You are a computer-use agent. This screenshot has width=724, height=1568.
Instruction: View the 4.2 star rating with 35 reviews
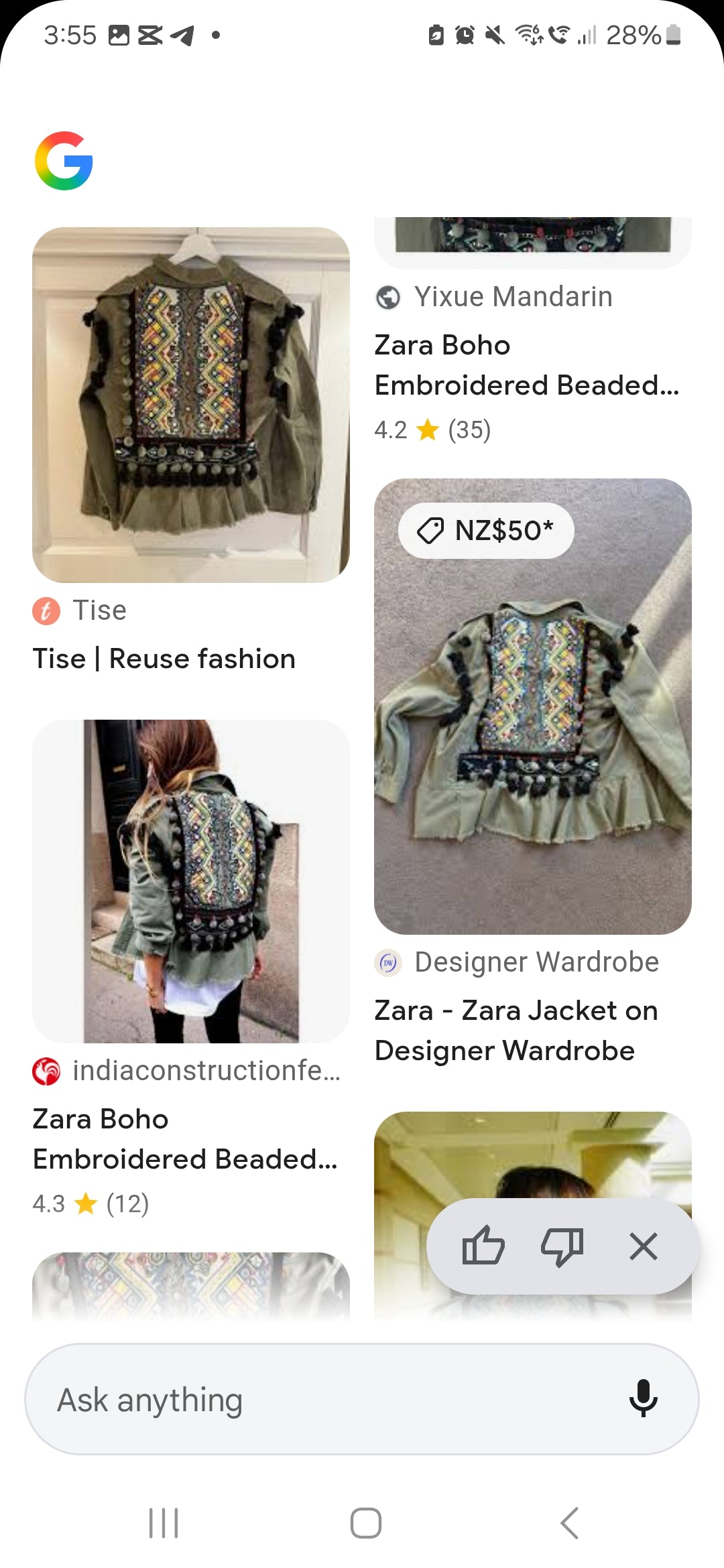[432, 430]
